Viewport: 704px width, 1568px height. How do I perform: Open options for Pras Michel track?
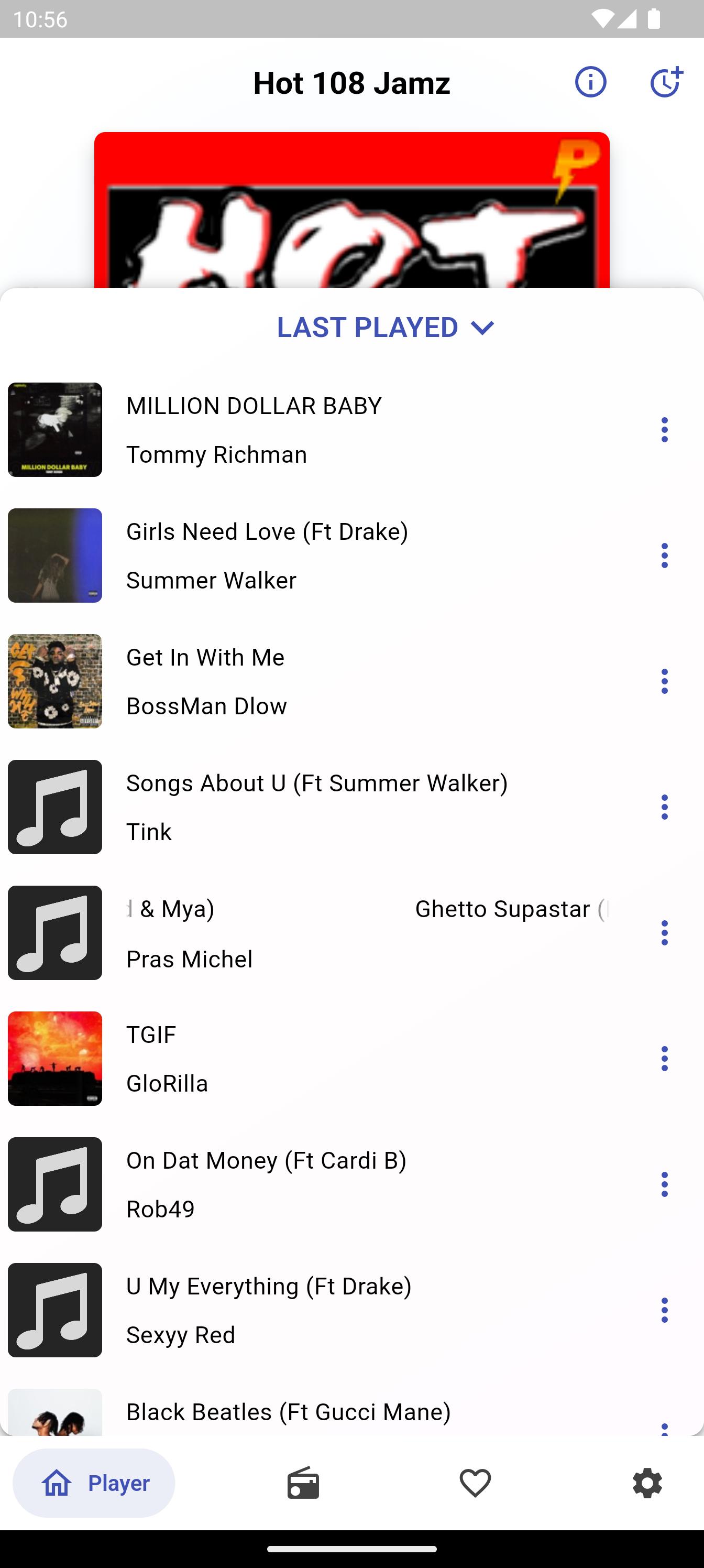[664, 932]
